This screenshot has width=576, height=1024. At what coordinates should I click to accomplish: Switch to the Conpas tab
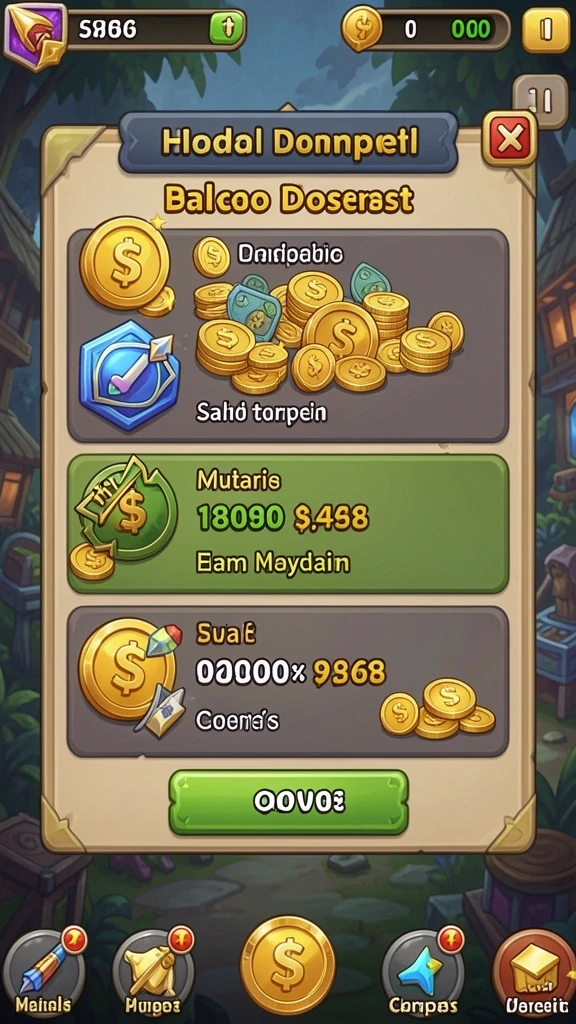pos(423,969)
